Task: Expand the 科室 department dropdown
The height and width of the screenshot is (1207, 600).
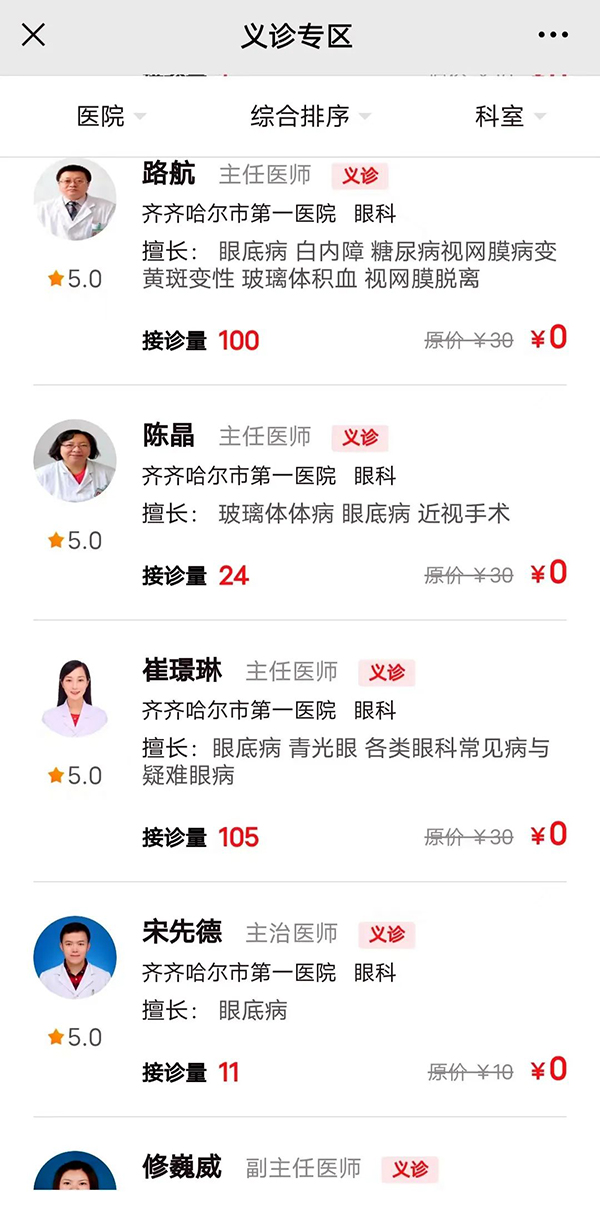Action: [x=510, y=116]
